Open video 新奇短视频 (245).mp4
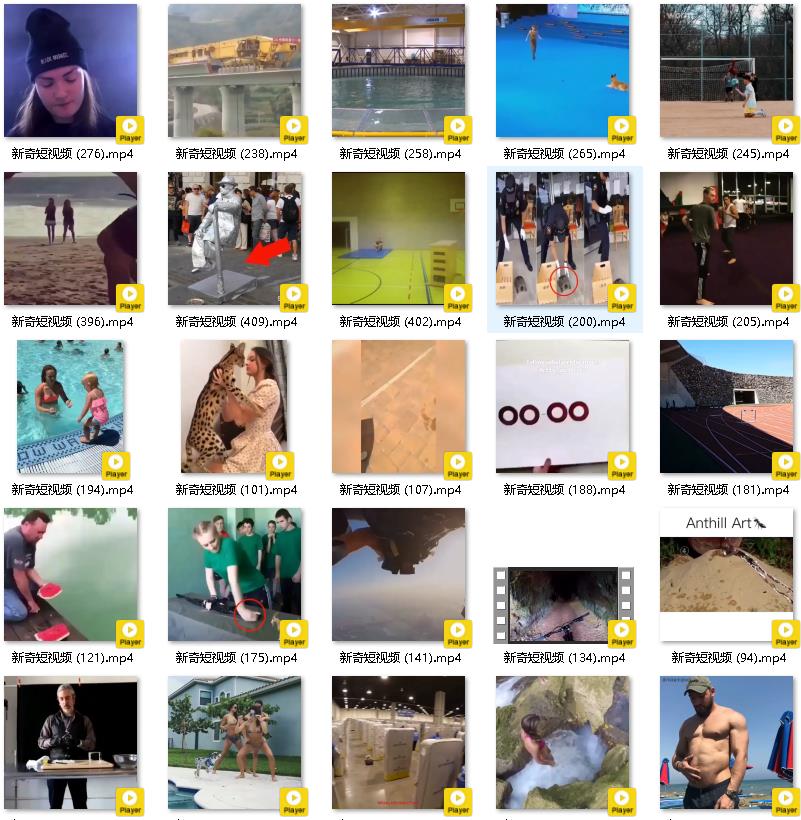801x820 pixels. point(727,71)
